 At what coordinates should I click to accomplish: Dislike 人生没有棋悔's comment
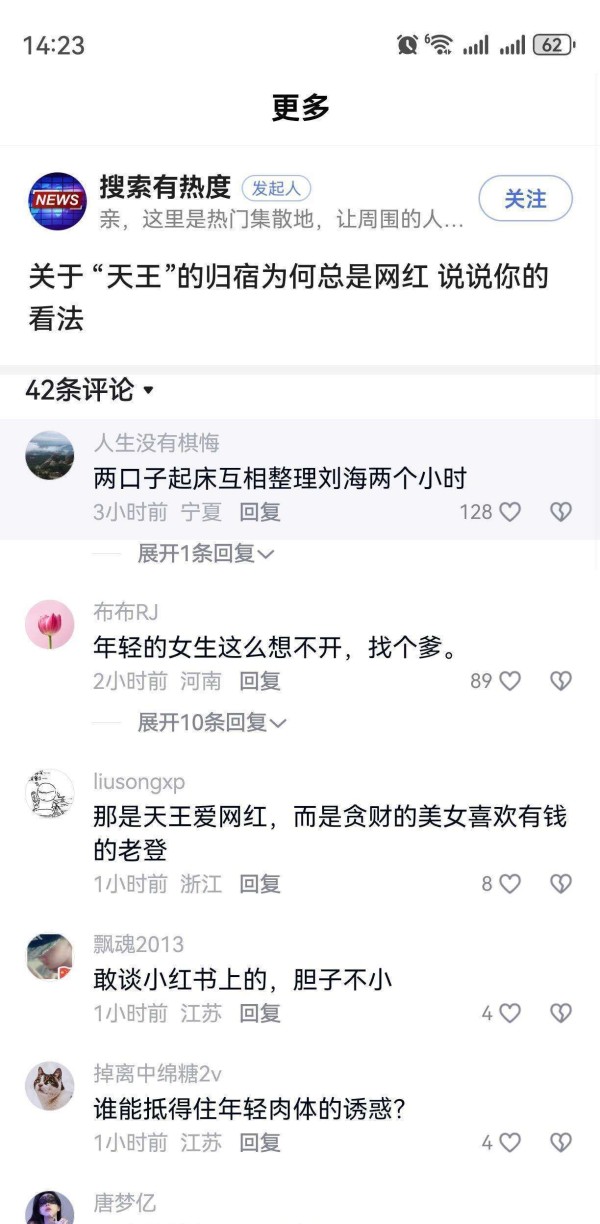pyautogui.click(x=561, y=512)
